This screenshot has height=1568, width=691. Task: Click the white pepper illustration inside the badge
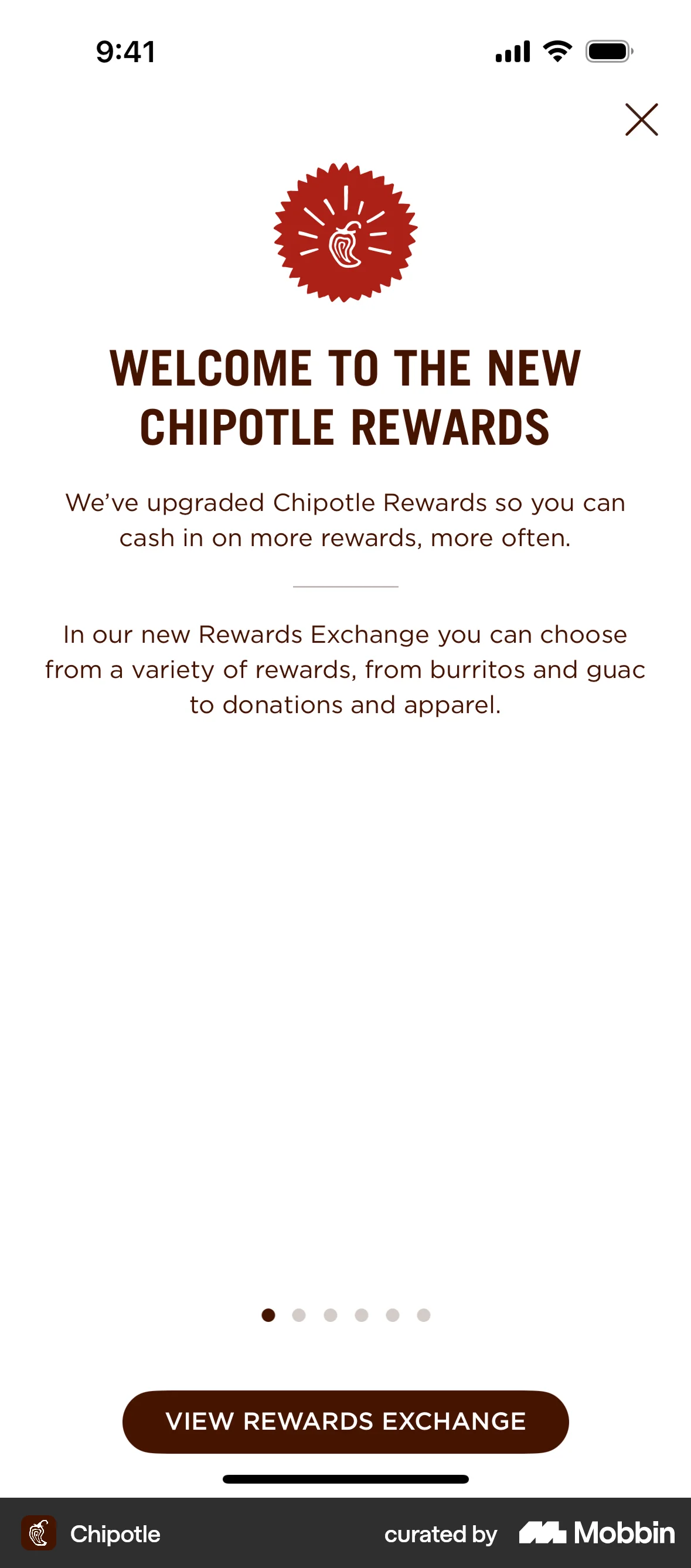tap(347, 242)
